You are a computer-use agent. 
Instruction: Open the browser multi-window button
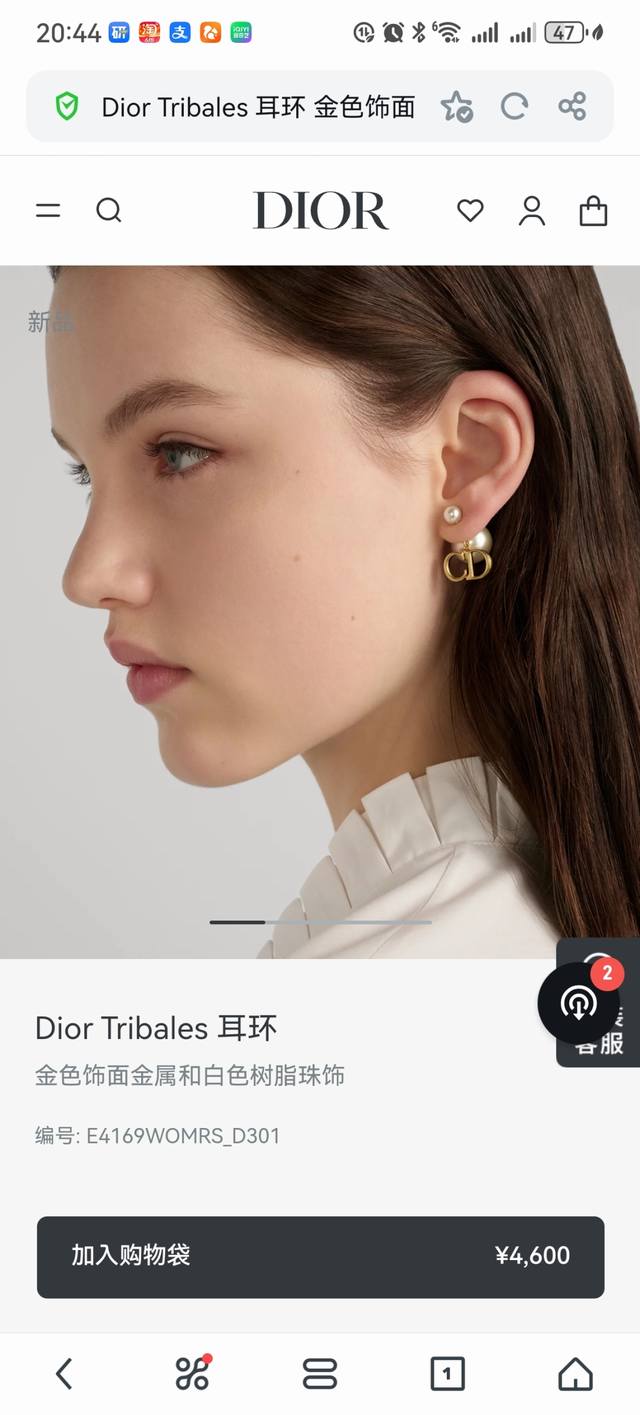[x=320, y=1374]
